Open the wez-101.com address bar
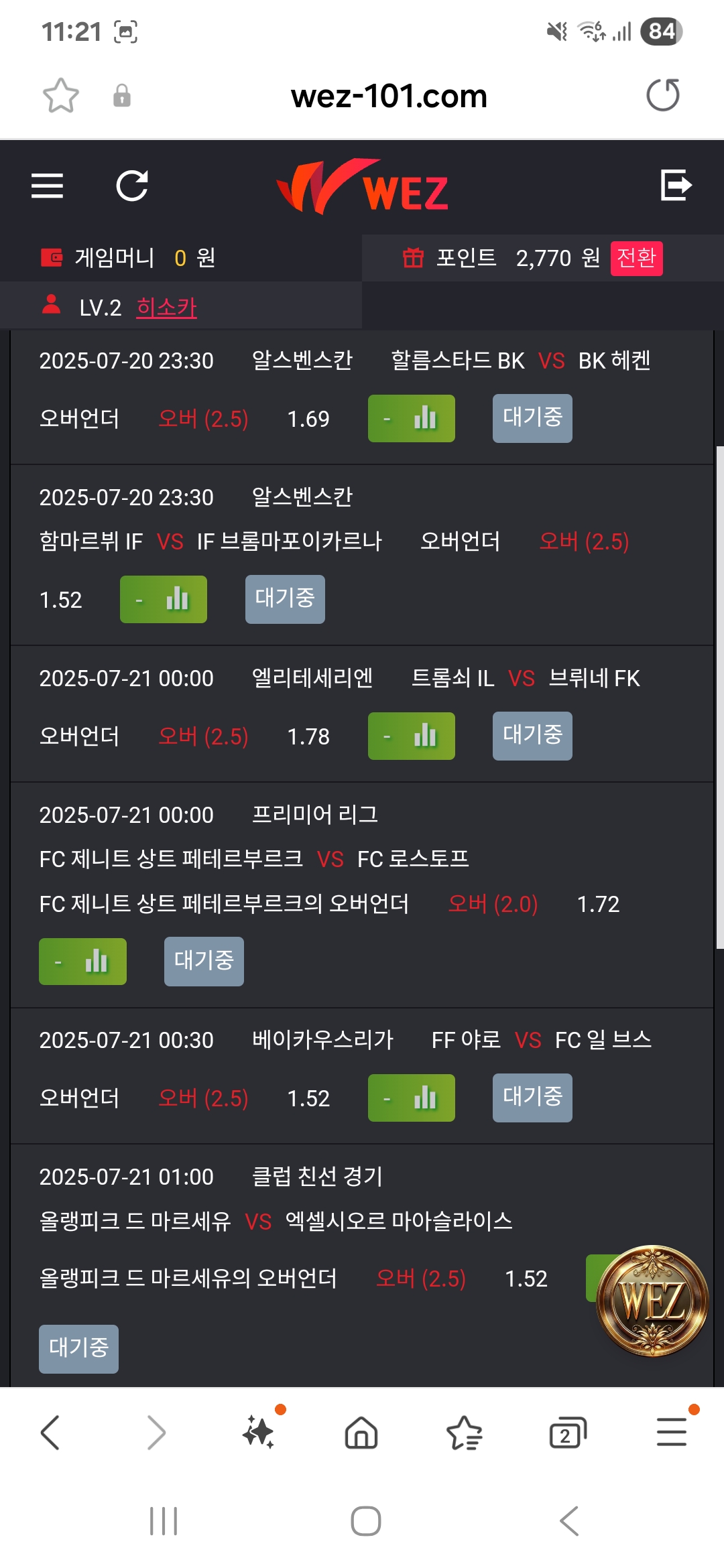Viewport: 724px width, 1568px height. coord(389,96)
